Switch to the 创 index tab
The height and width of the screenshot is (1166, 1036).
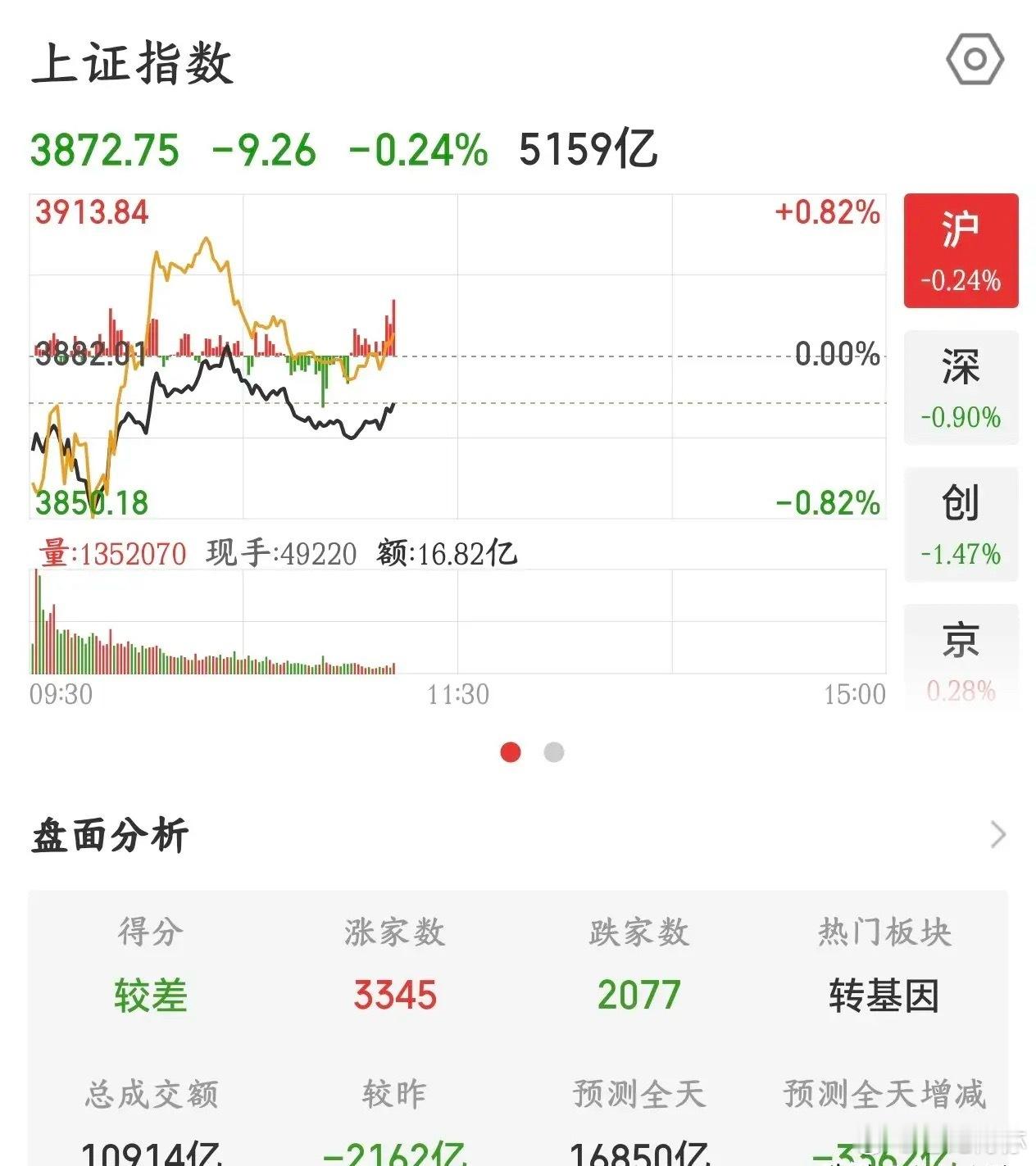[x=961, y=524]
